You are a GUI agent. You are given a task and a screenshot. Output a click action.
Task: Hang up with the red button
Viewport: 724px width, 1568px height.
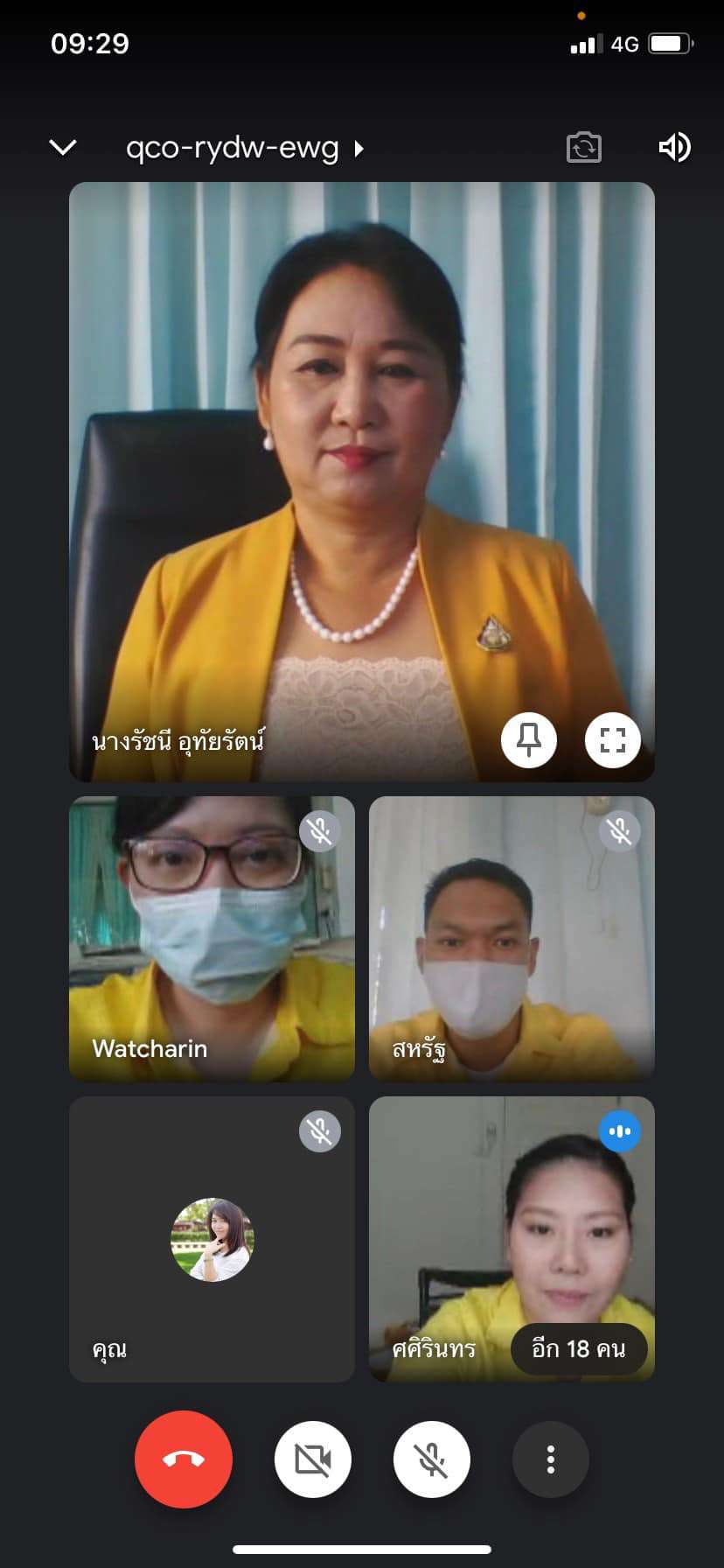(x=184, y=1459)
